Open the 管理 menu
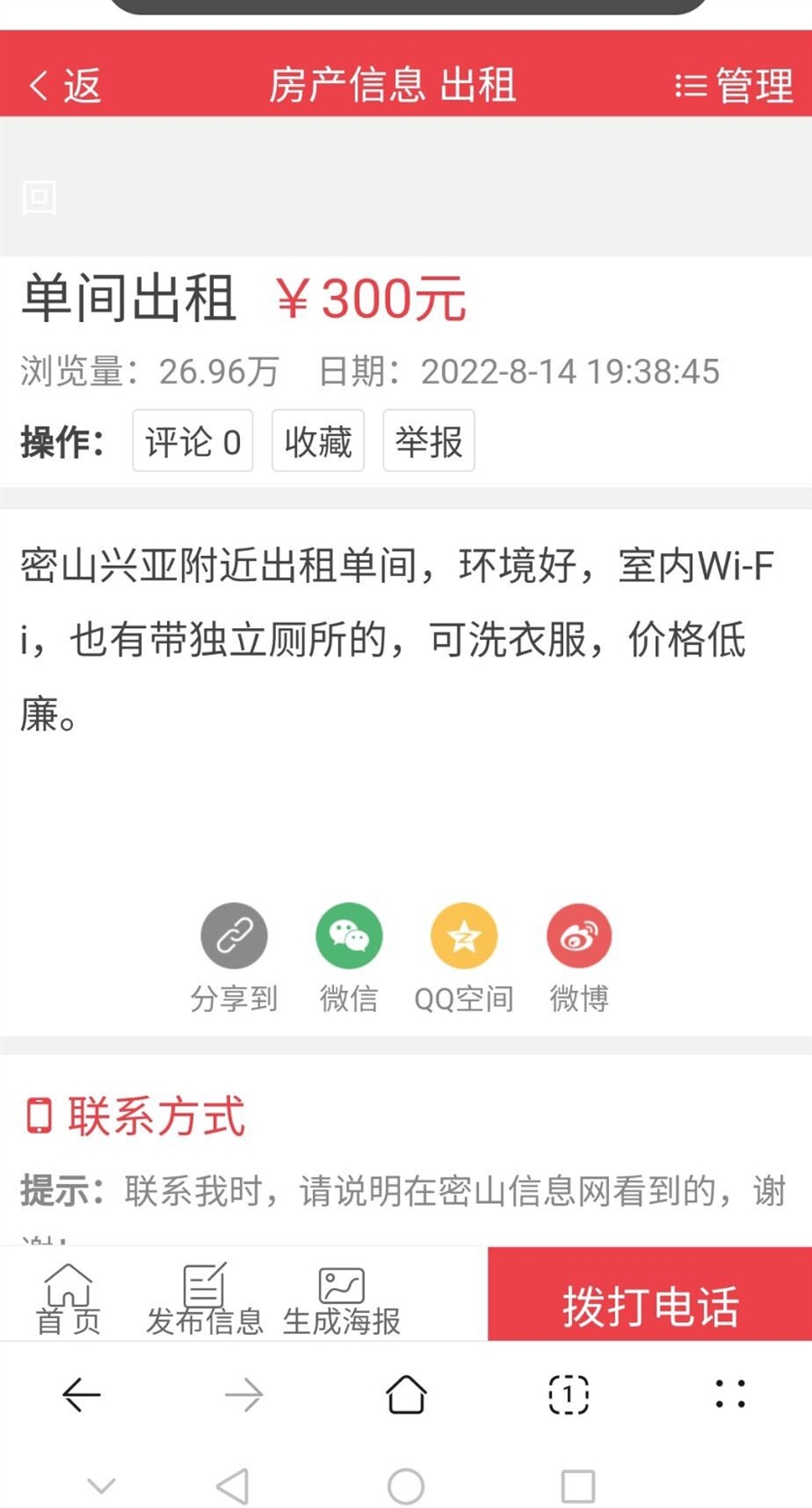812x1508 pixels. pos(734,87)
